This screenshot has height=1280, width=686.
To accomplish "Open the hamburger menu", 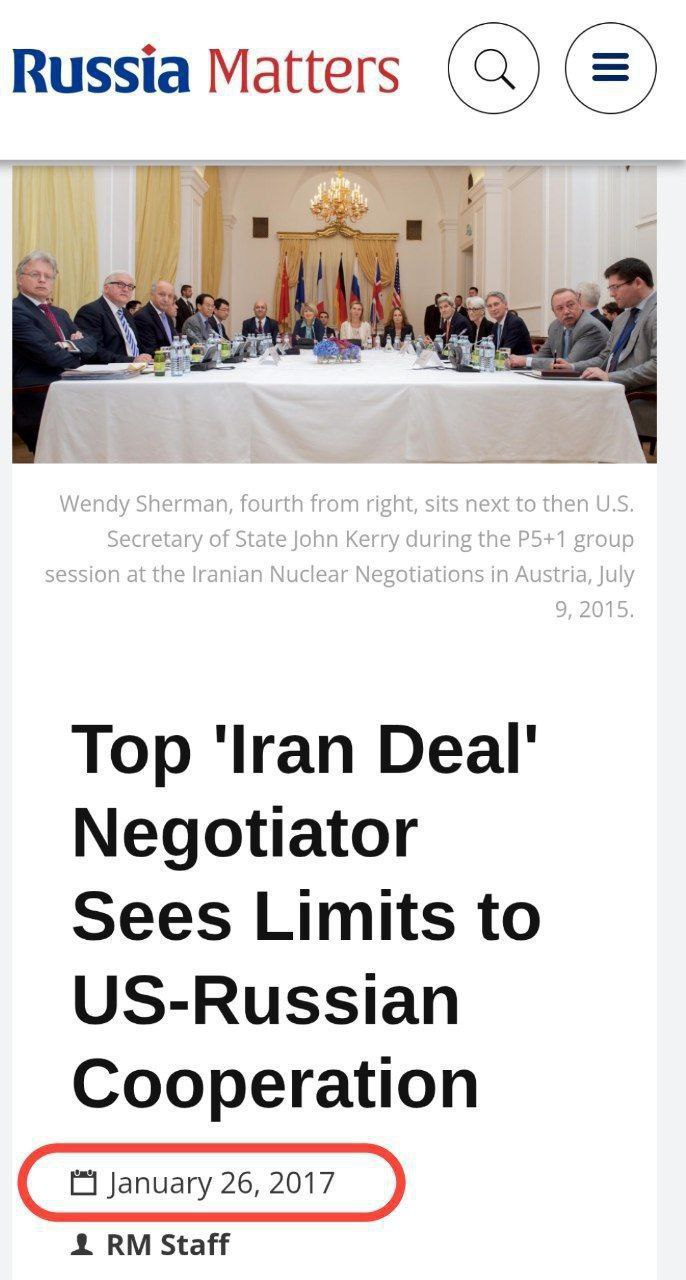I will (610, 69).
